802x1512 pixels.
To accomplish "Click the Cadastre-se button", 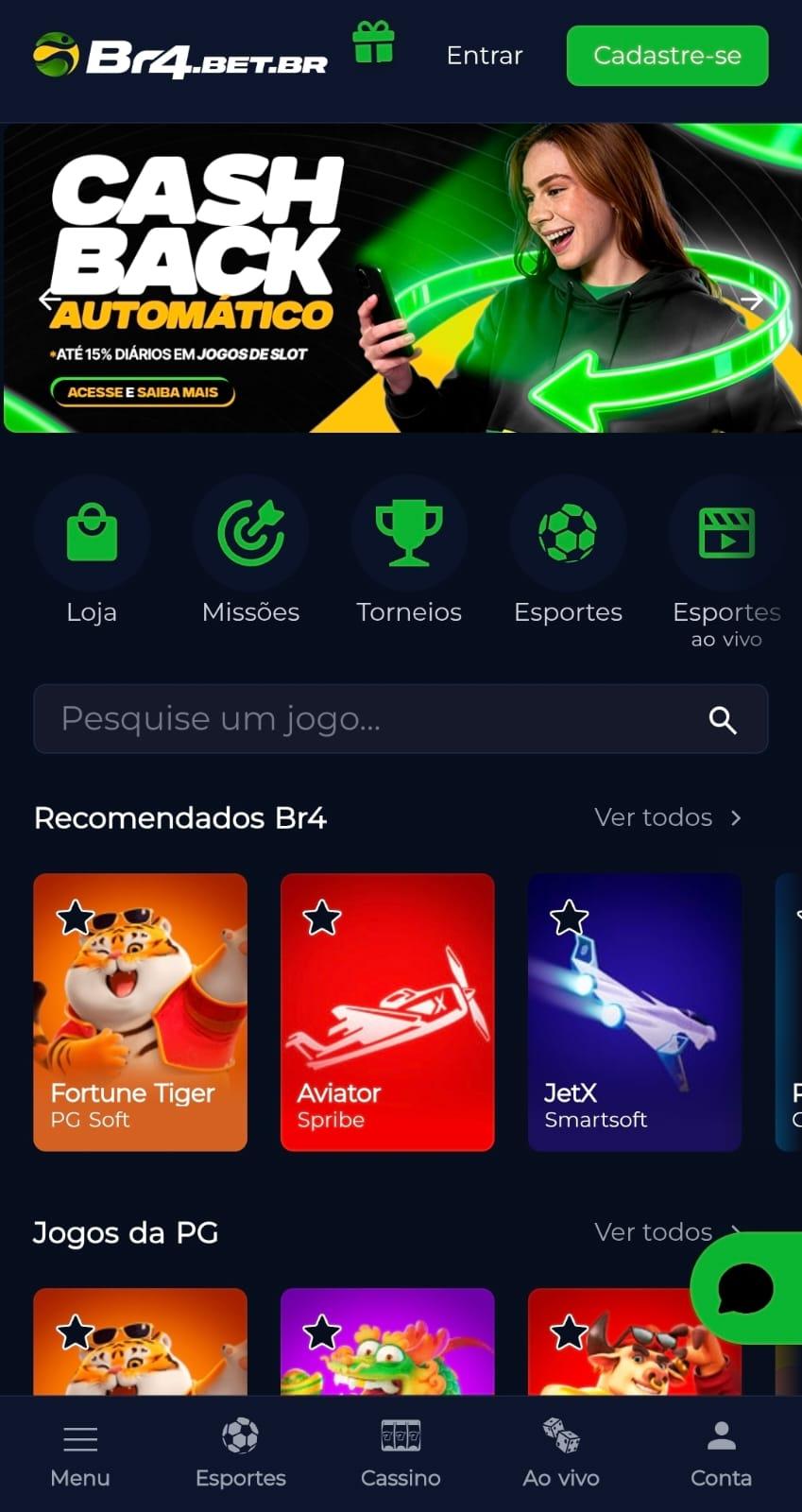I will (x=666, y=56).
